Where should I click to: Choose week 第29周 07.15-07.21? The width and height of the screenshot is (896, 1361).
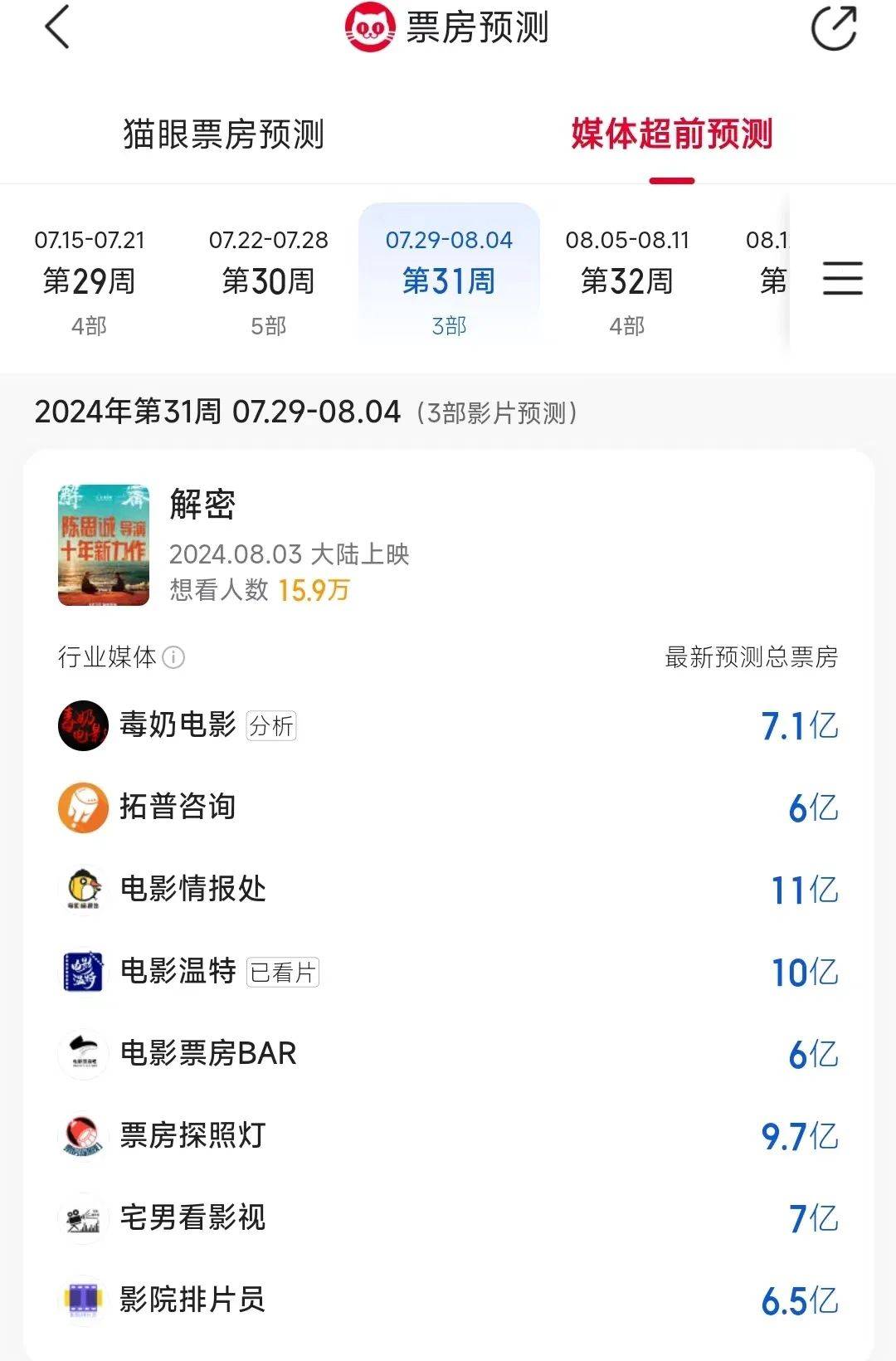(90, 280)
